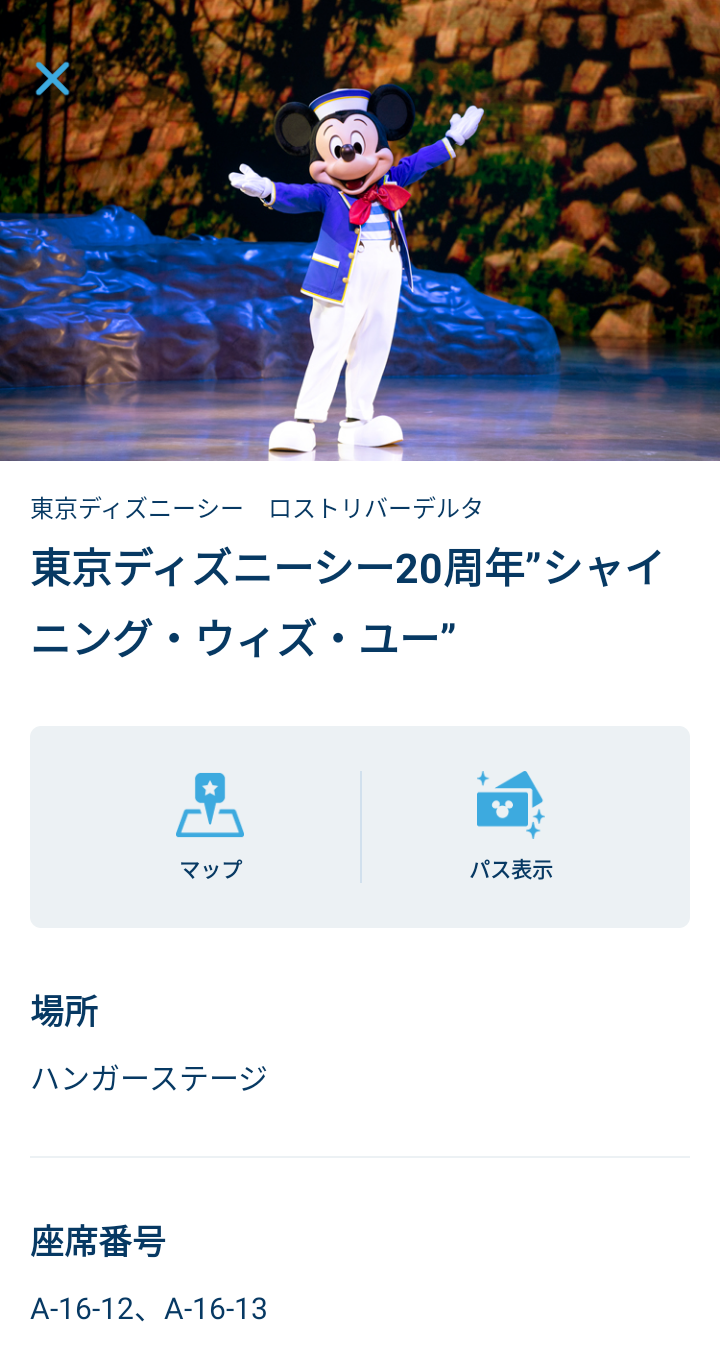
Task: Close the show detail screen
Action: tap(52, 78)
